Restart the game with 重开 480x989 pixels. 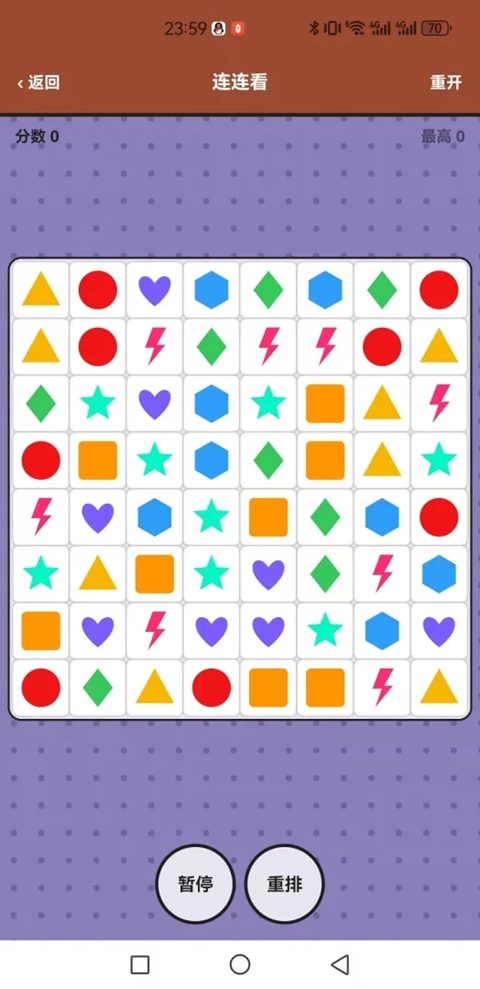pos(446,83)
